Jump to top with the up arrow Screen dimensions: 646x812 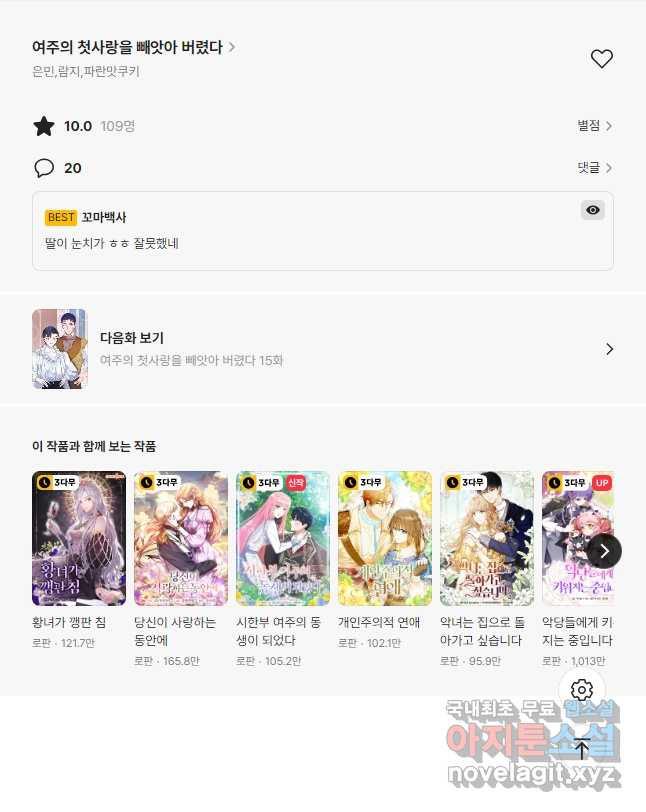coord(582,749)
